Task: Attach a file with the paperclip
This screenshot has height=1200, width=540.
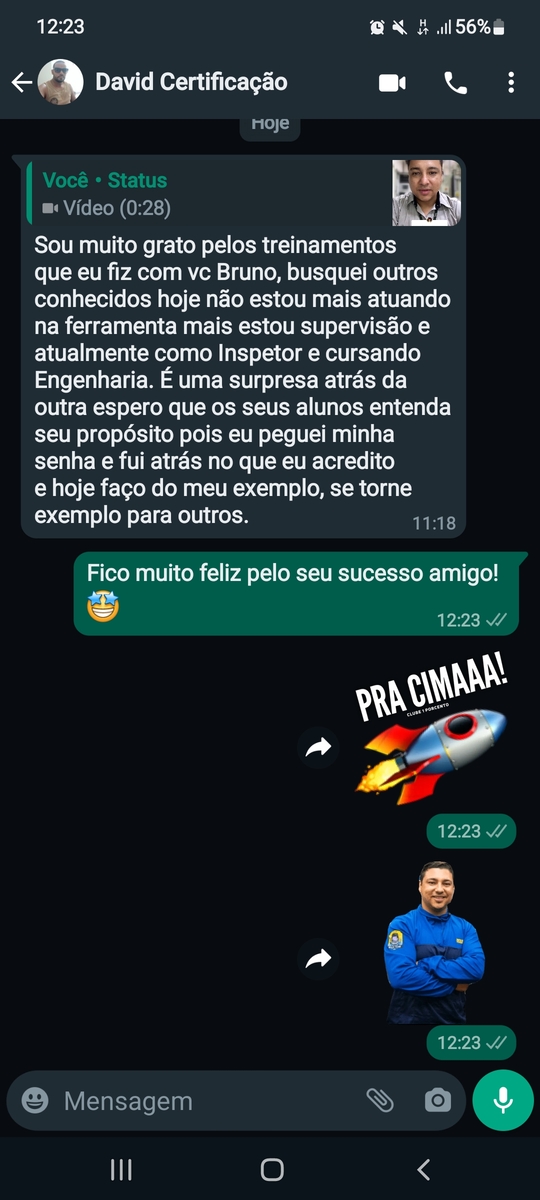Action: tap(380, 1101)
